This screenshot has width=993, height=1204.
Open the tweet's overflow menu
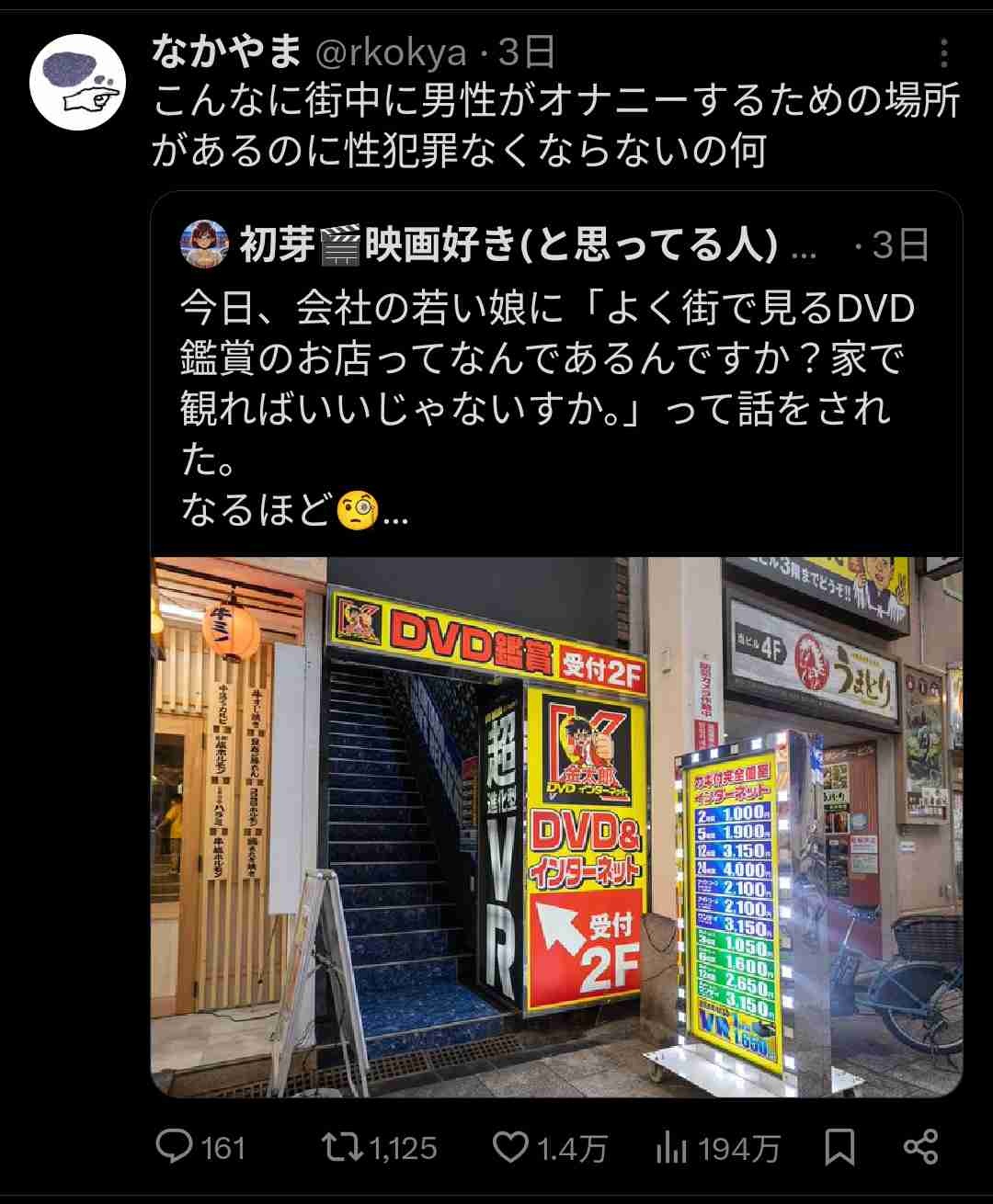(943, 53)
